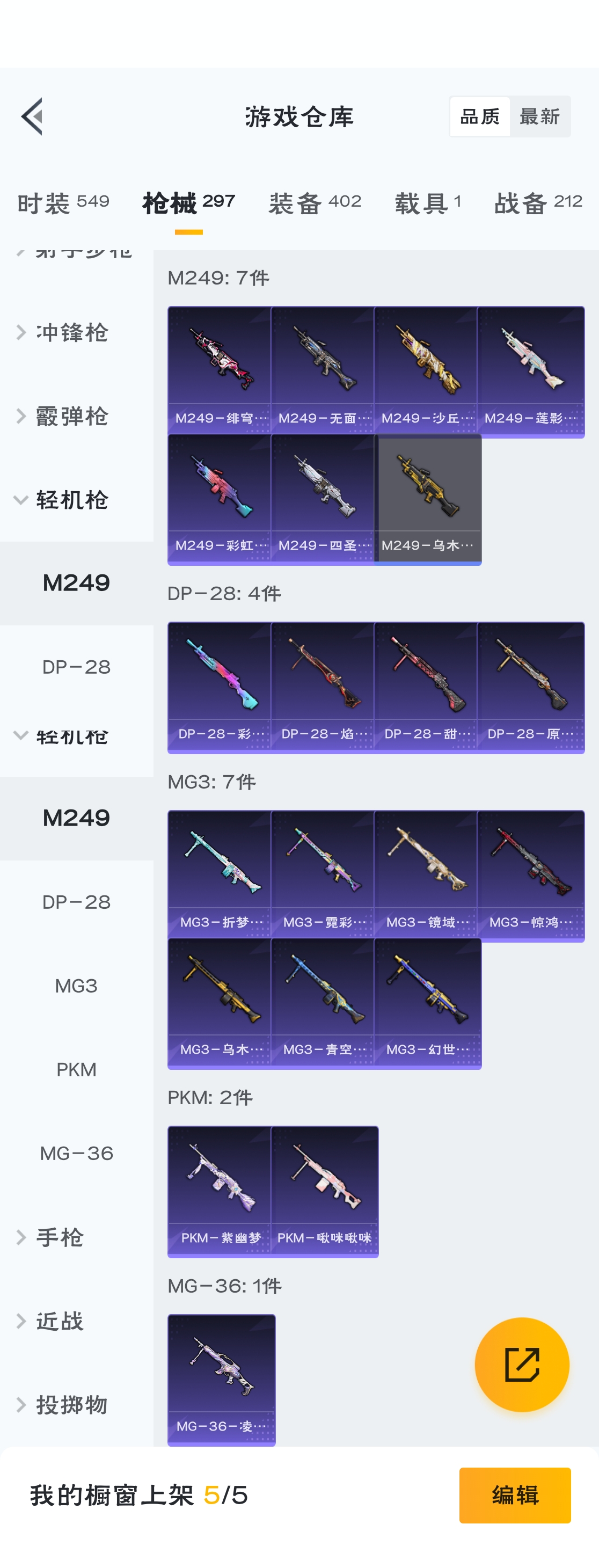Sort inventory by 最新

[539, 116]
